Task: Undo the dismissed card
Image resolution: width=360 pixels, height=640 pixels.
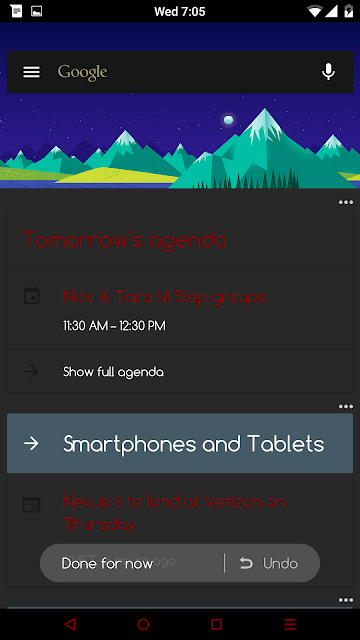Action: tap(269, 564)
